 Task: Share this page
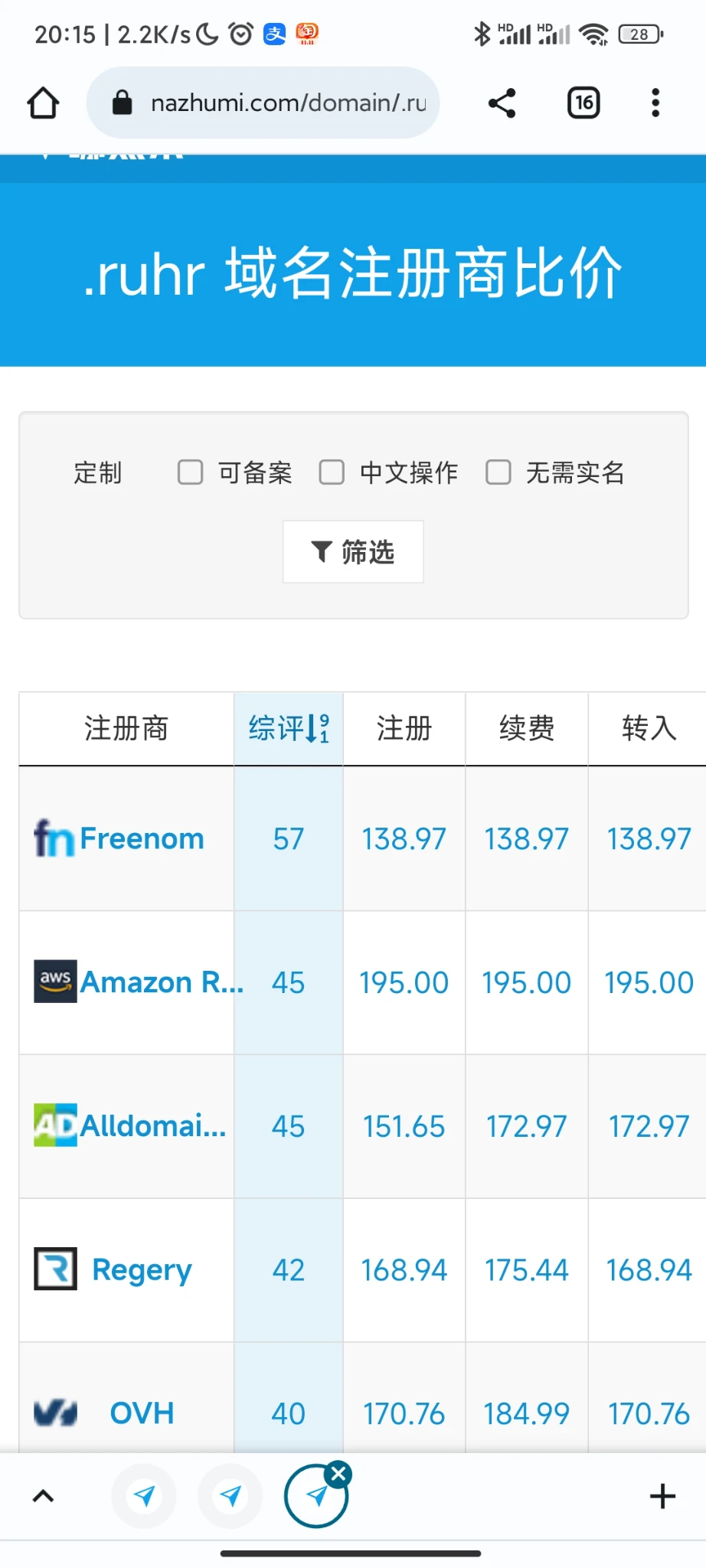[x=502, y=103]
